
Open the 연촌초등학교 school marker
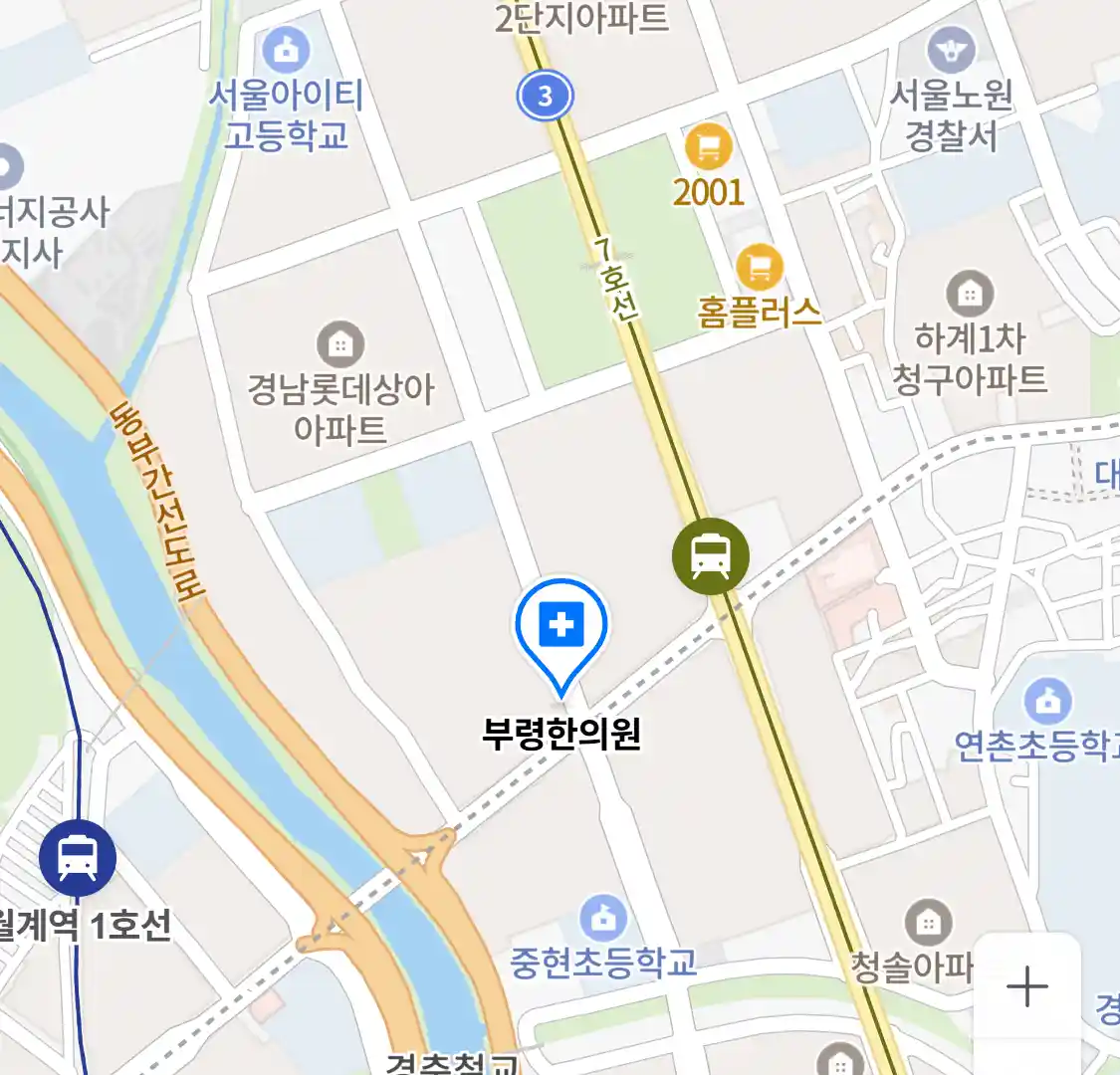pyautogui.click(x=1047, y=701)
